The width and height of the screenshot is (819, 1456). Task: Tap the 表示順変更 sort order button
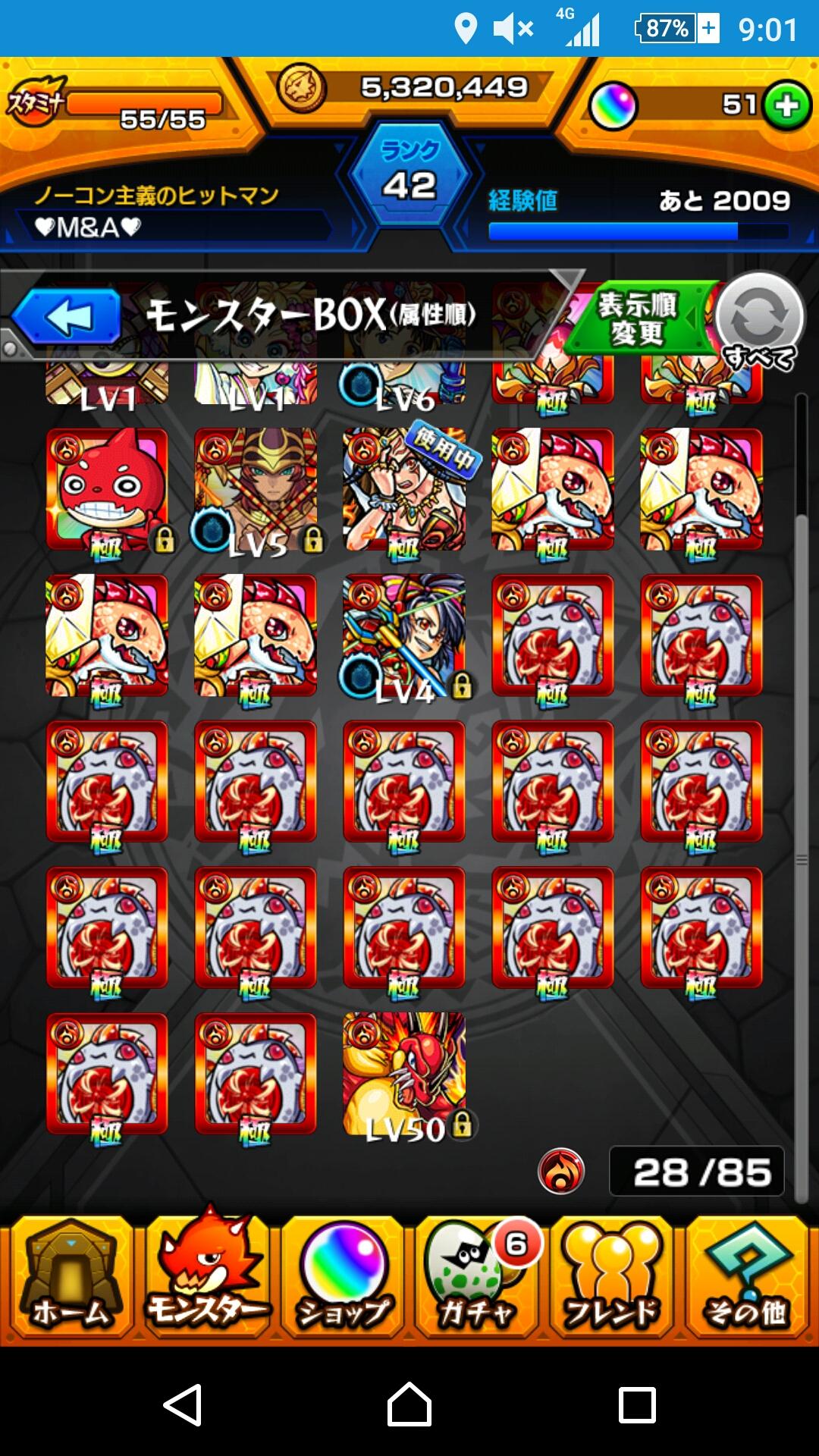[639, 318]
